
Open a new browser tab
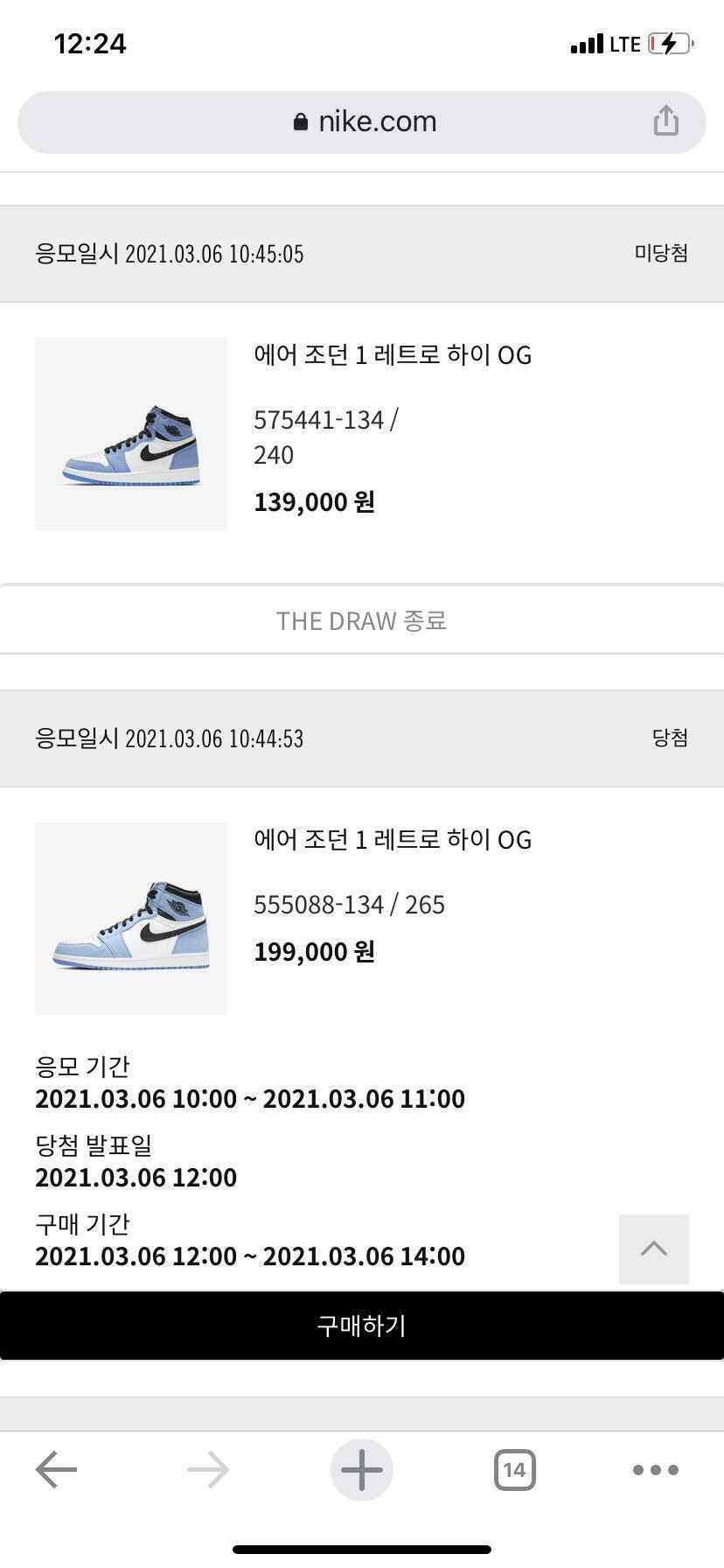pyautogui.click(x=362, y=1469)
